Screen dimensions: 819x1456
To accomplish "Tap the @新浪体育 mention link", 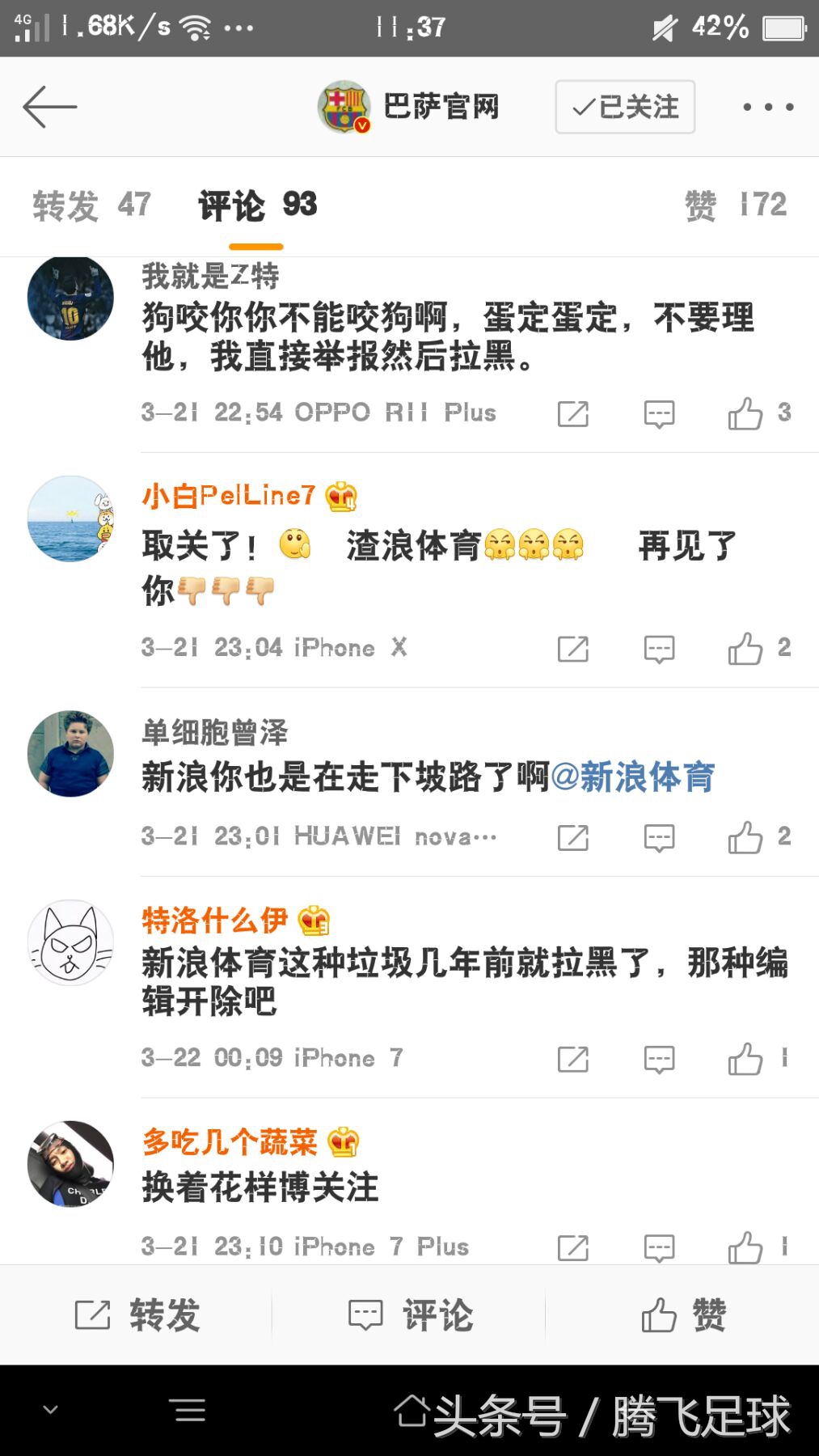I will point(638,778).
